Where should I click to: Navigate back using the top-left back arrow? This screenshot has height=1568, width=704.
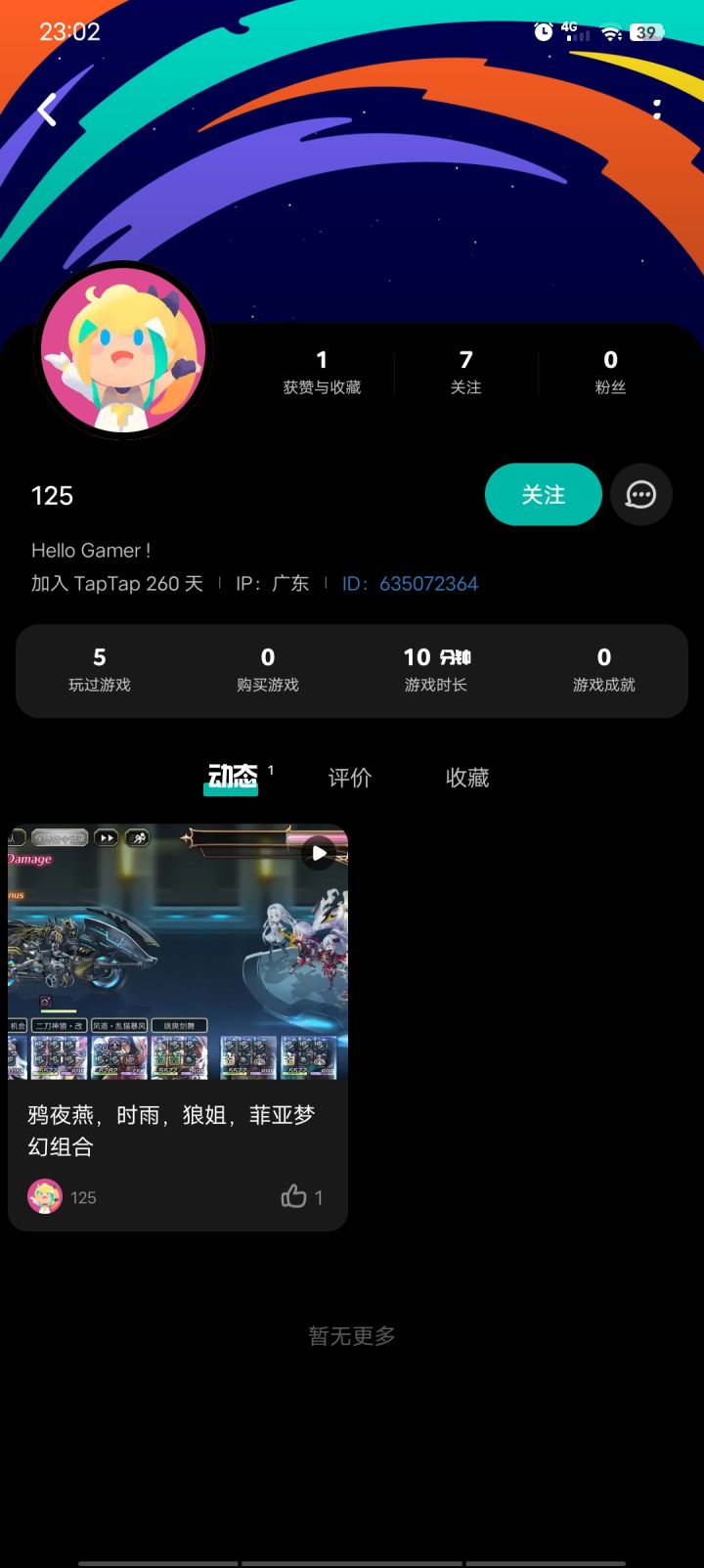point(46,111)
